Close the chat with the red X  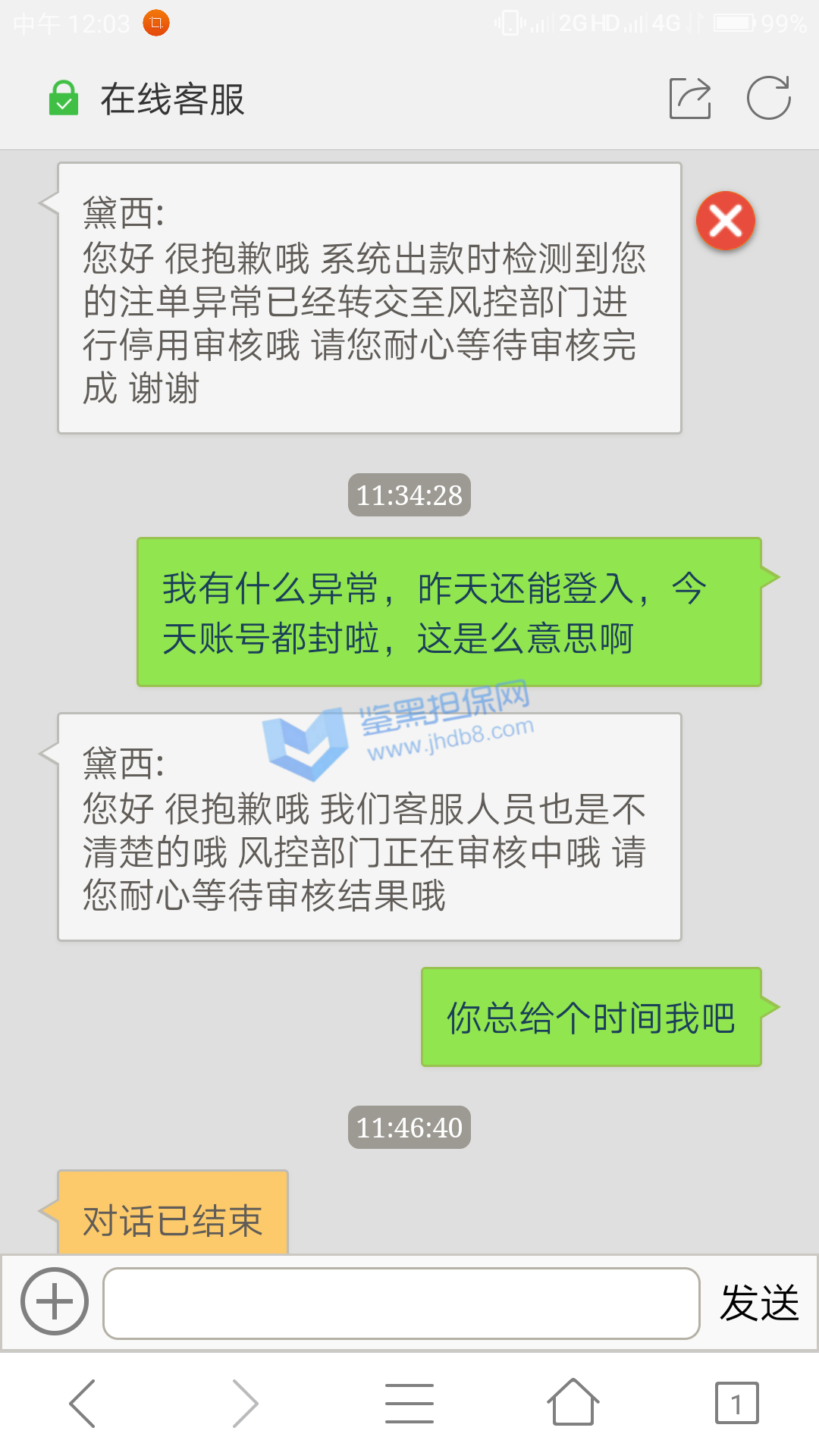click(726, 221)
